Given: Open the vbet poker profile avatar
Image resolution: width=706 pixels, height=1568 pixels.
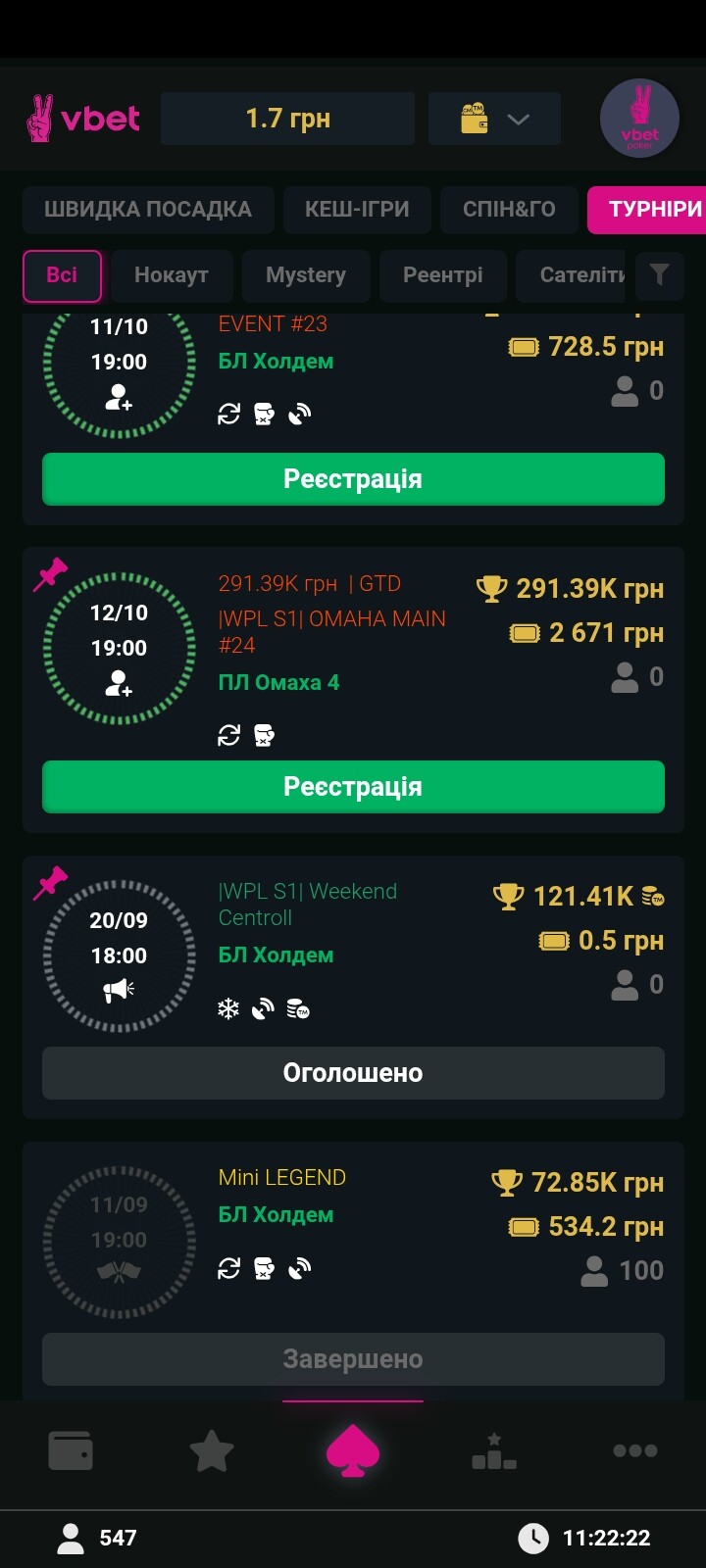Looking at the screenshot, I should (639, 119).
